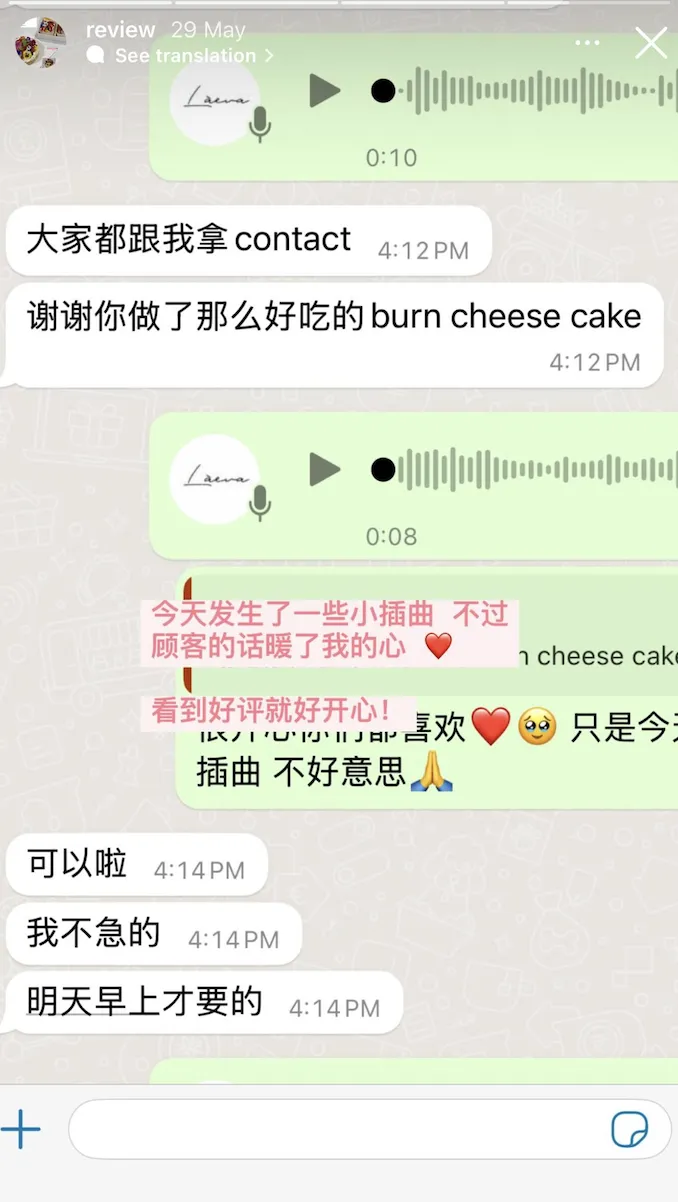Open the review highlight name
The width and height of the screenshot is (678, 1202).
tap(120, 30)
